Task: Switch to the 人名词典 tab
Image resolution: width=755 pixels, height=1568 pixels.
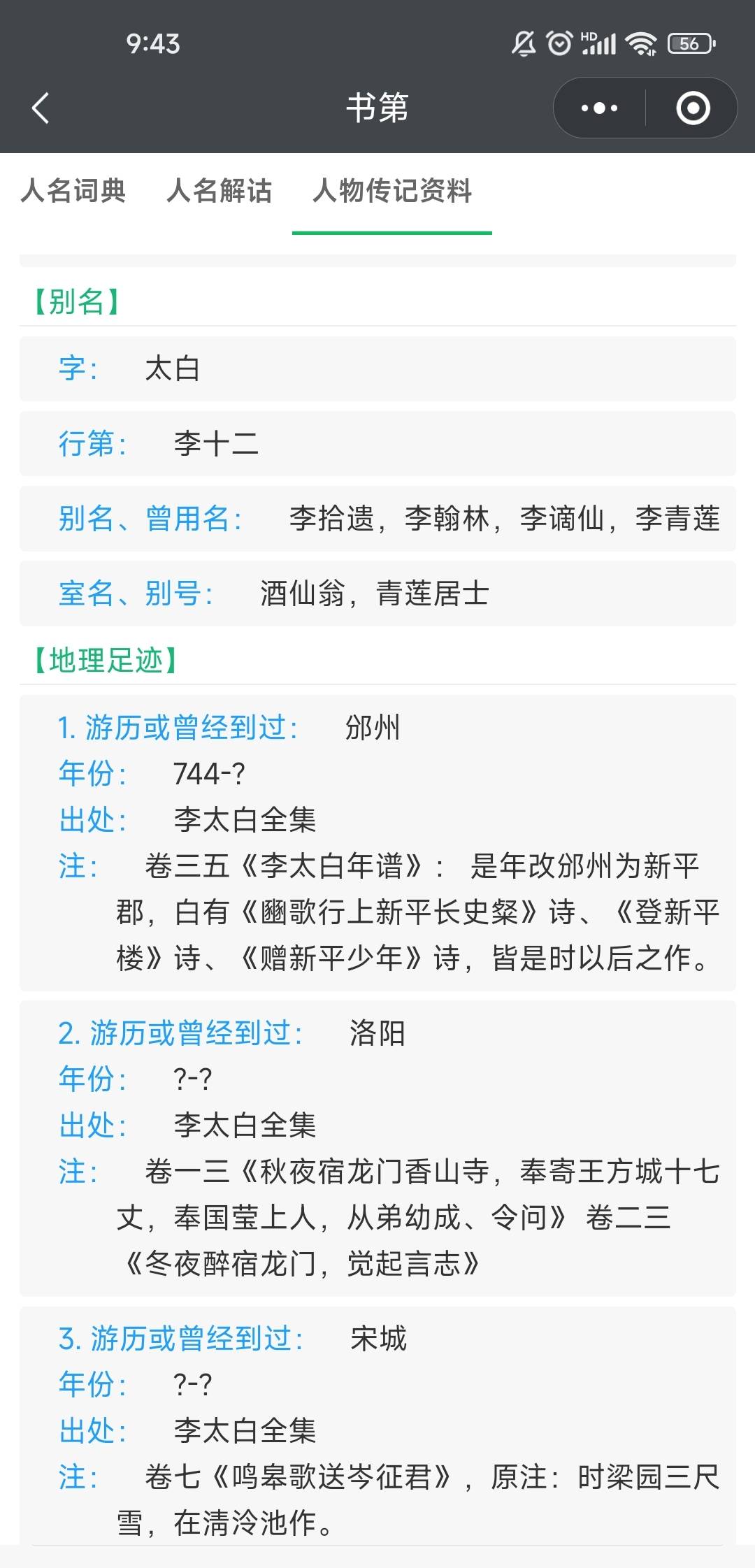Action: pyautogui.click(x=73, y=191)
